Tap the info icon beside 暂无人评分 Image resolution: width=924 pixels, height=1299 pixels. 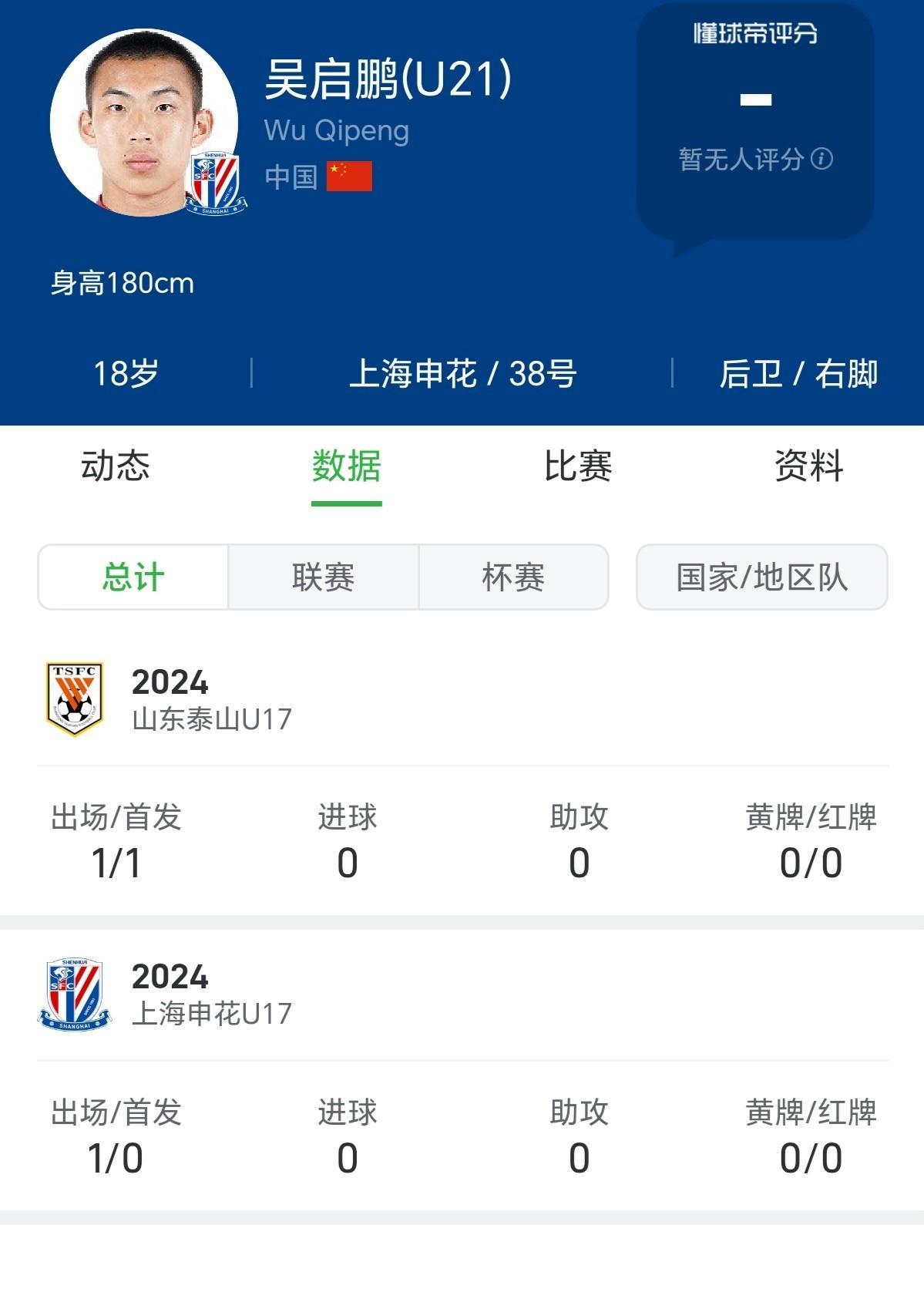pyautogui.click(x=822, y=159)
